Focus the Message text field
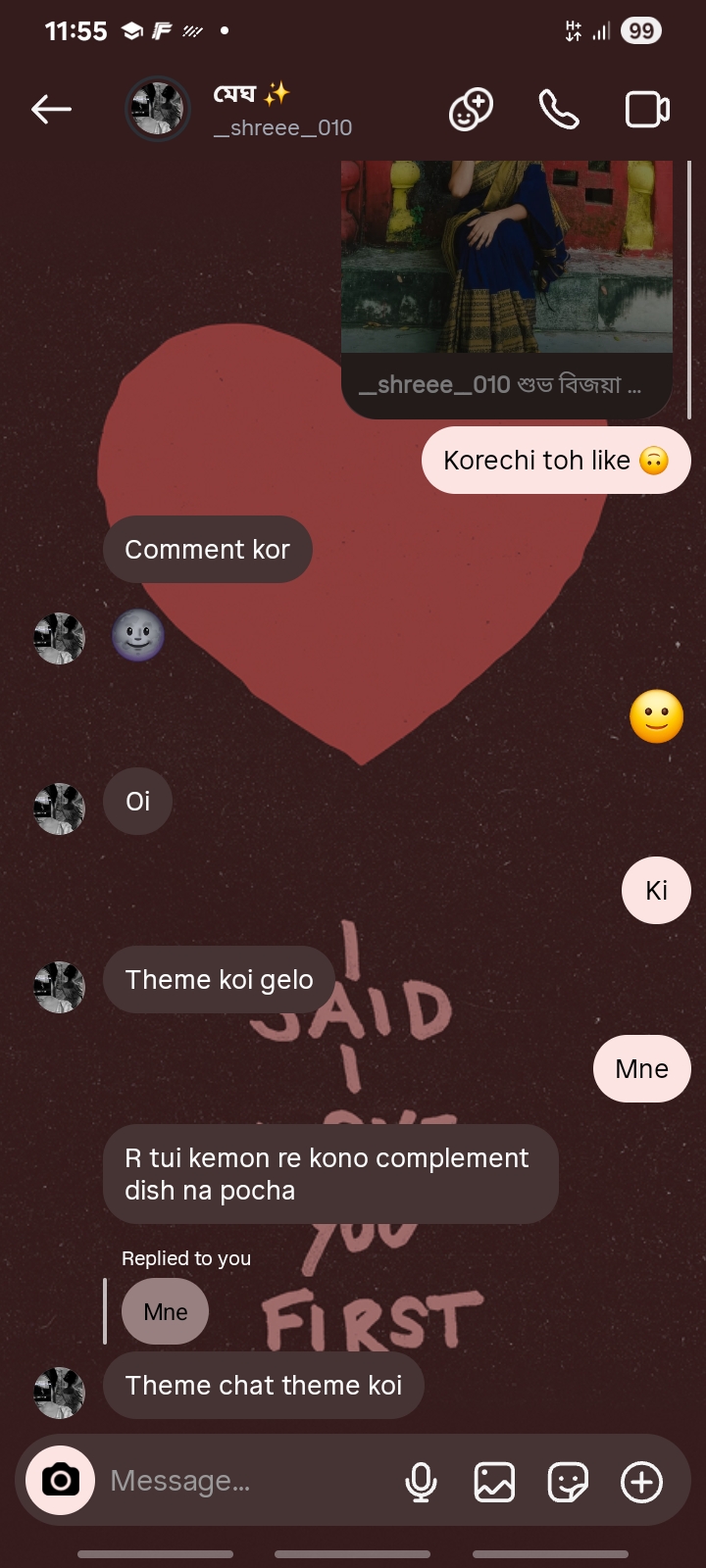This screenshot has height=1568, width=706. coord(245,1481)
